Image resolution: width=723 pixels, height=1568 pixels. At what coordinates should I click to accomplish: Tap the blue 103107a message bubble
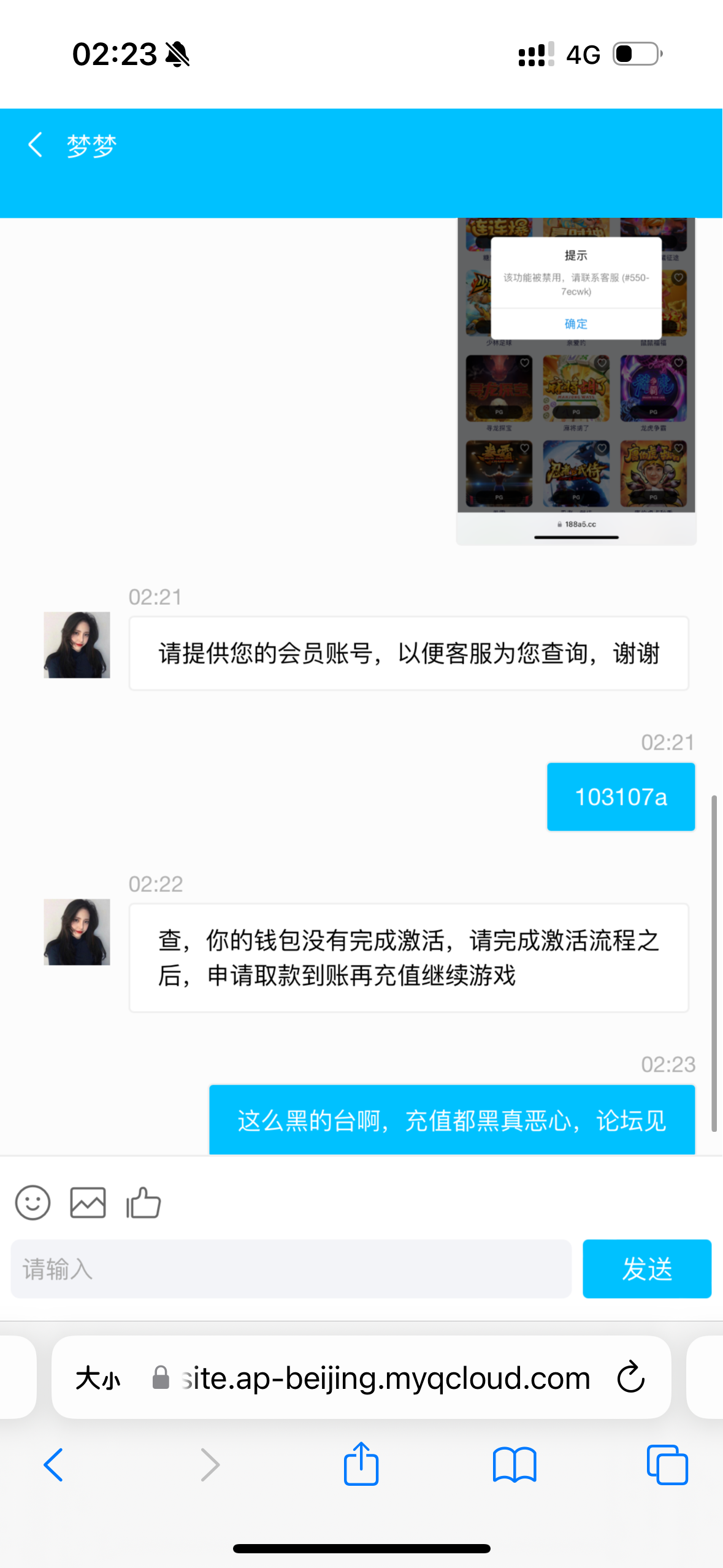[620, 796]
